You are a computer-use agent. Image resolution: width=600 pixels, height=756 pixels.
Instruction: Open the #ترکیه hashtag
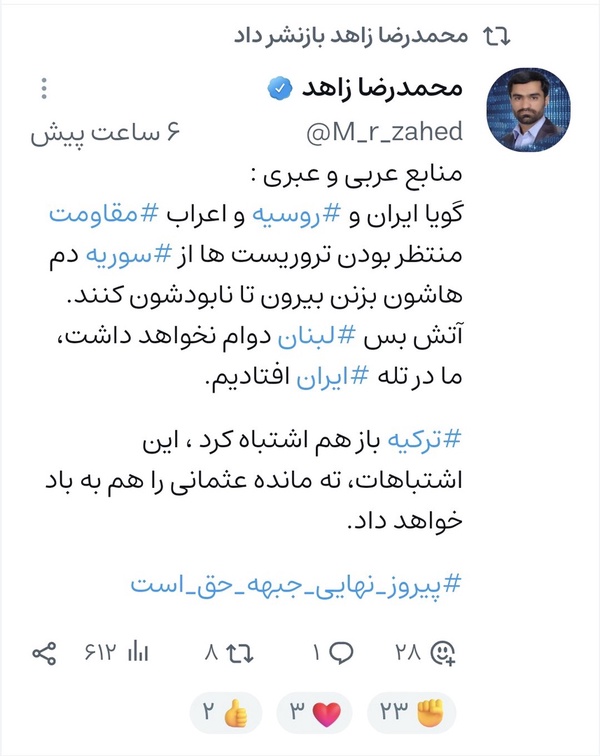coord(424,440)
